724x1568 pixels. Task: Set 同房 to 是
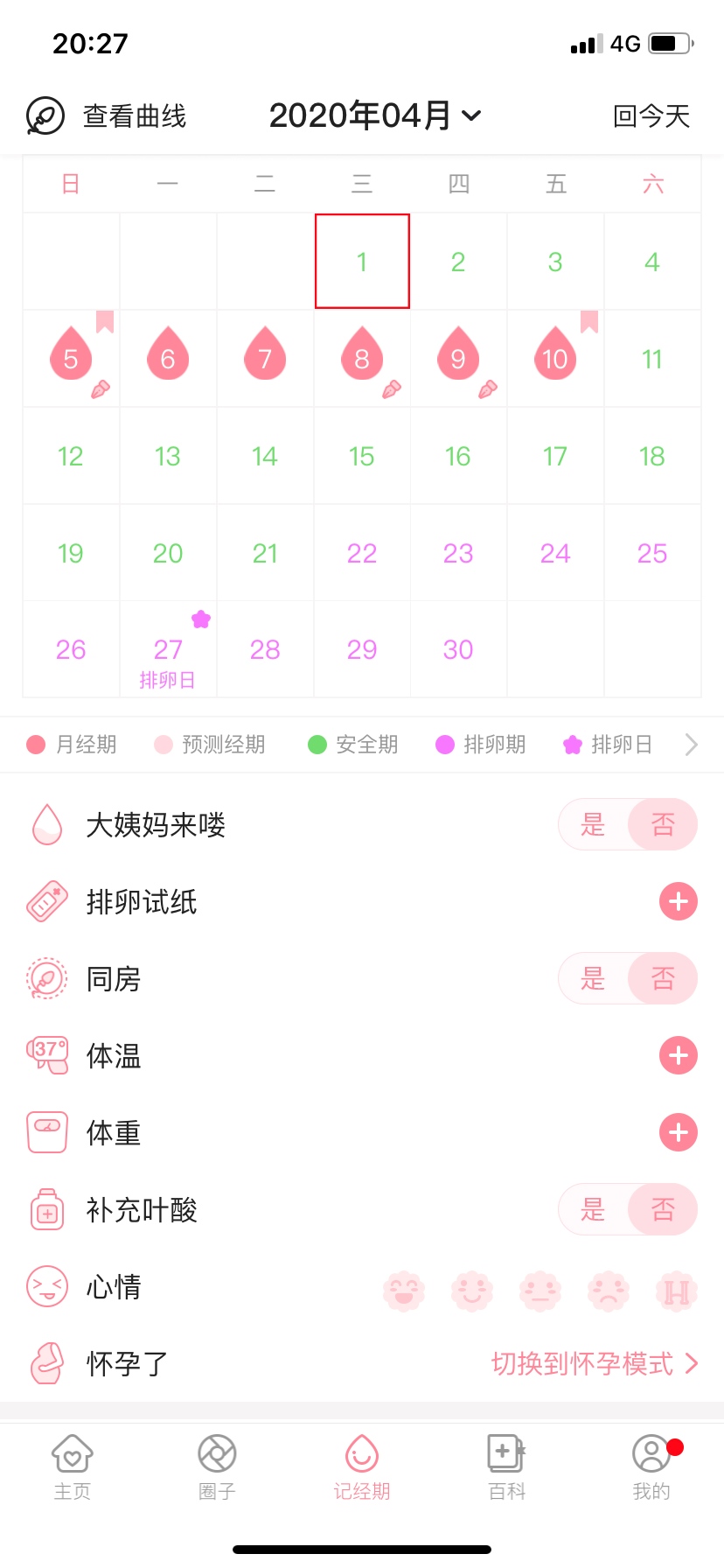tap(593, 978)
